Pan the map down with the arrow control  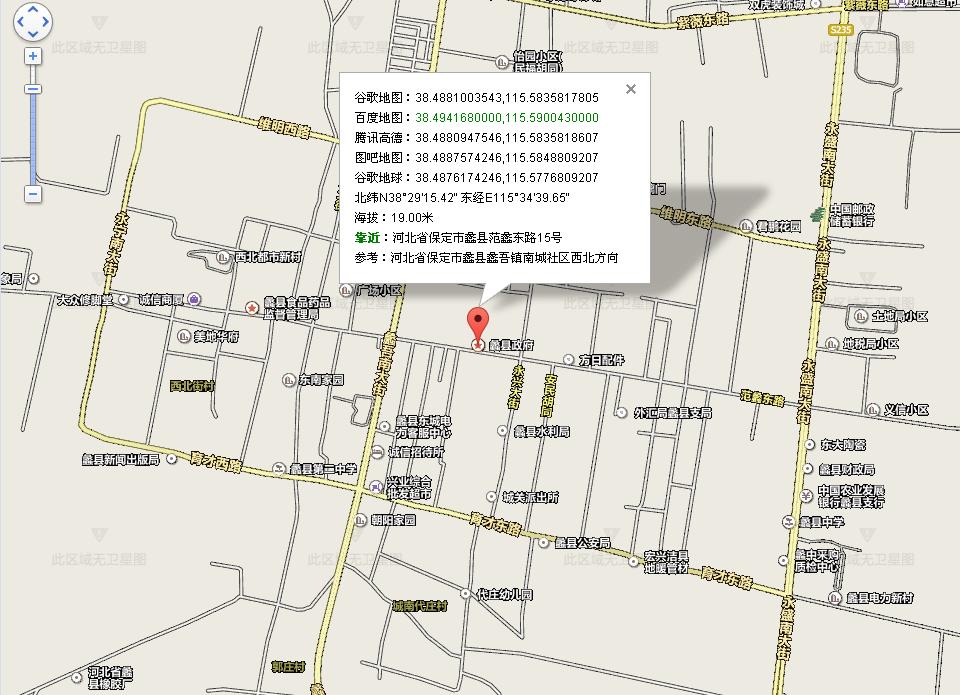(x=33, y=33)
